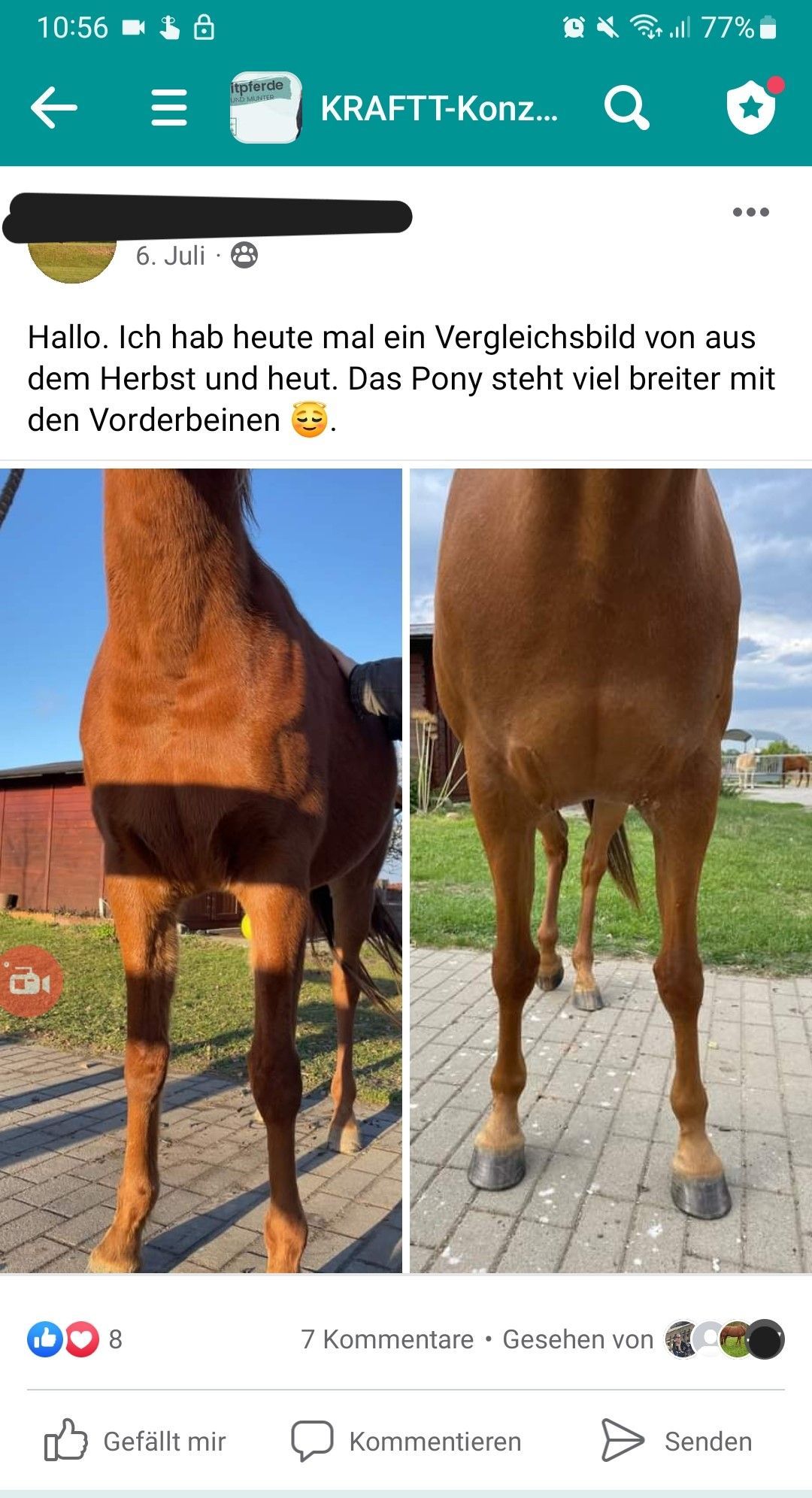The height and width of the screenshot is (1498, 812).
Task: Open the KRAFTT-Konz... group page
Action: [438, 108]
